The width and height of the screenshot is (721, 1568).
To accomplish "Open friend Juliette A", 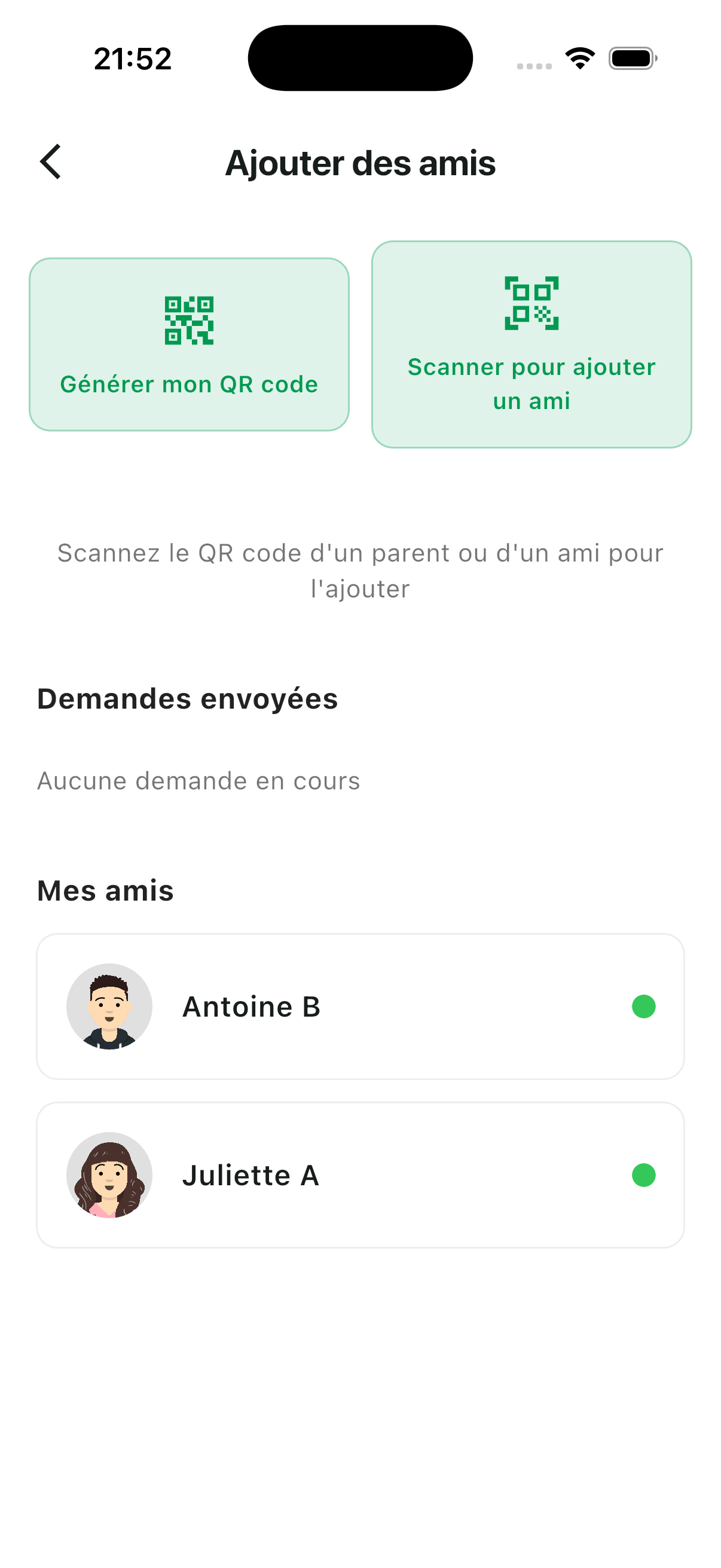I will (x=360, y=1175).
